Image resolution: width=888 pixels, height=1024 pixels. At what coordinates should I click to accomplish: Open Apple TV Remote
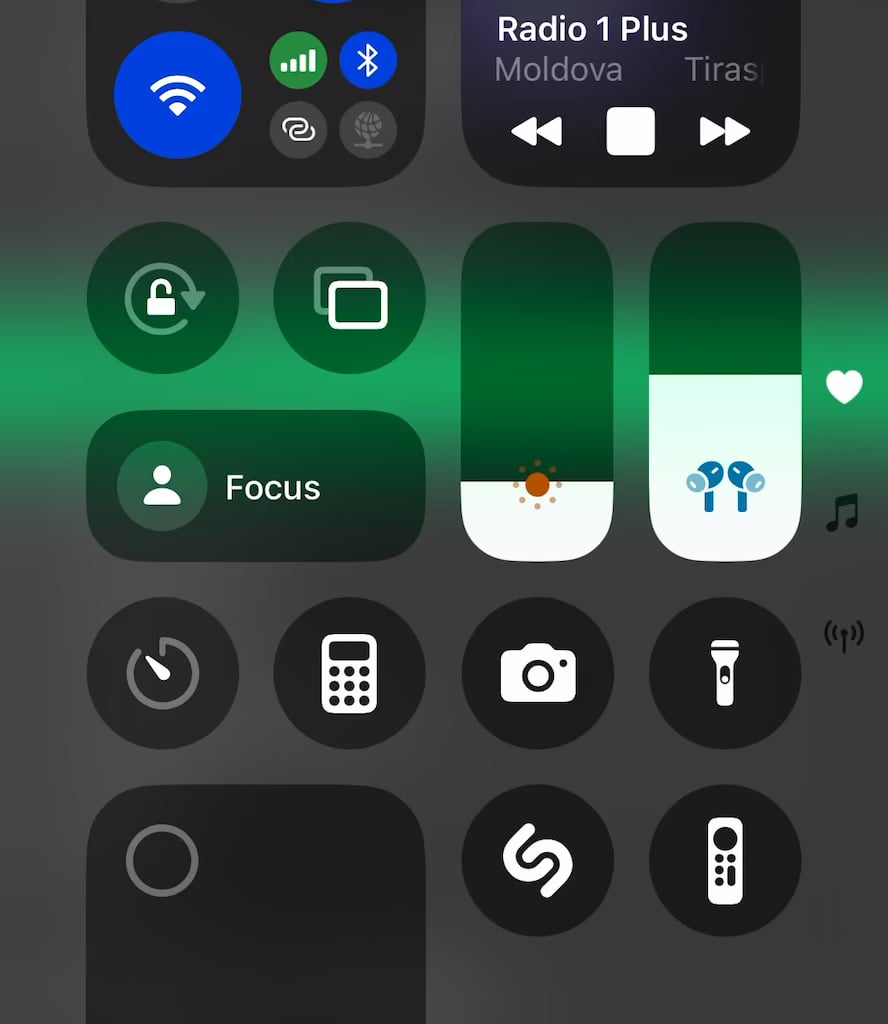pos(725,860)
